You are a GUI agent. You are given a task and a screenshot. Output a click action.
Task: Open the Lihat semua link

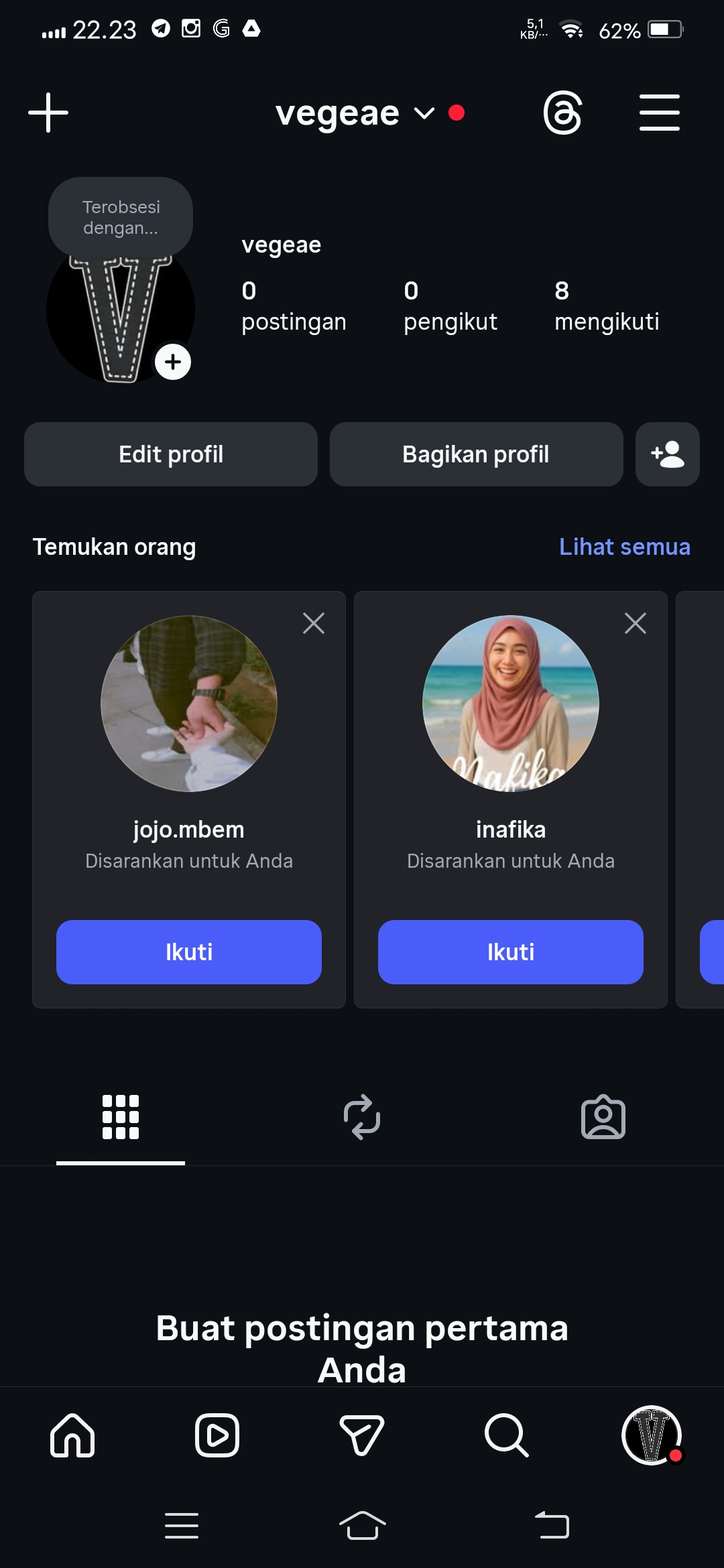624,547
